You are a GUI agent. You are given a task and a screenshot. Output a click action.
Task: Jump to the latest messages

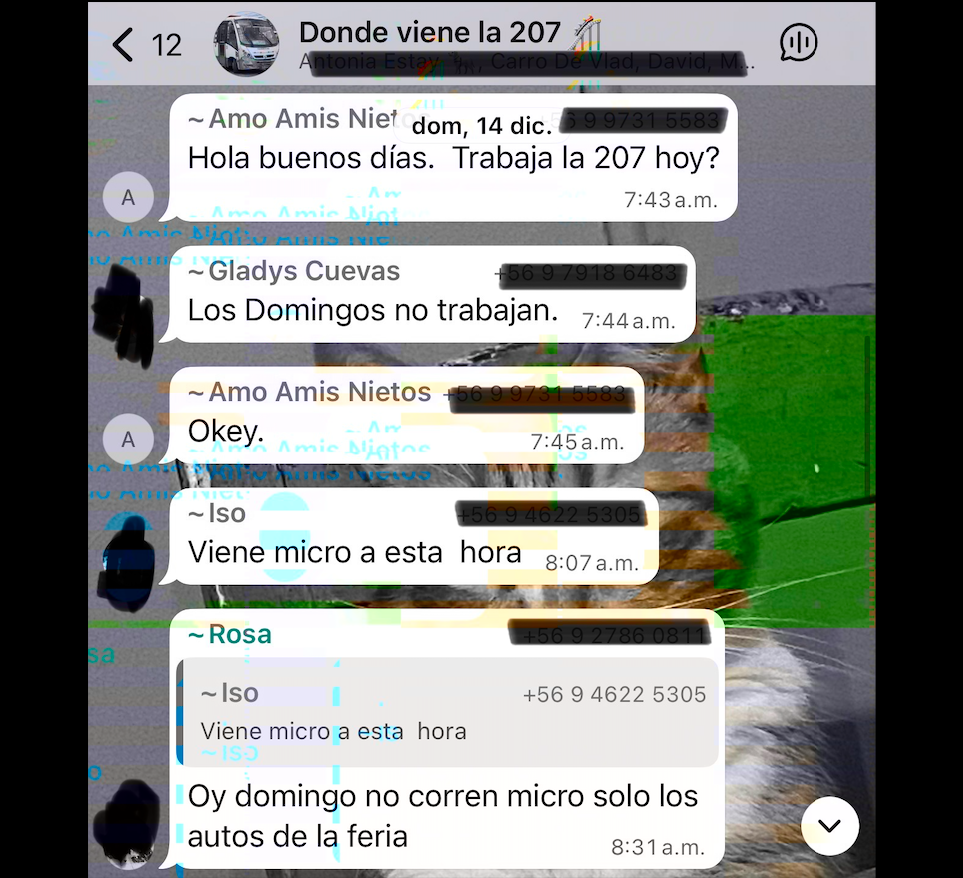[829, 826]
